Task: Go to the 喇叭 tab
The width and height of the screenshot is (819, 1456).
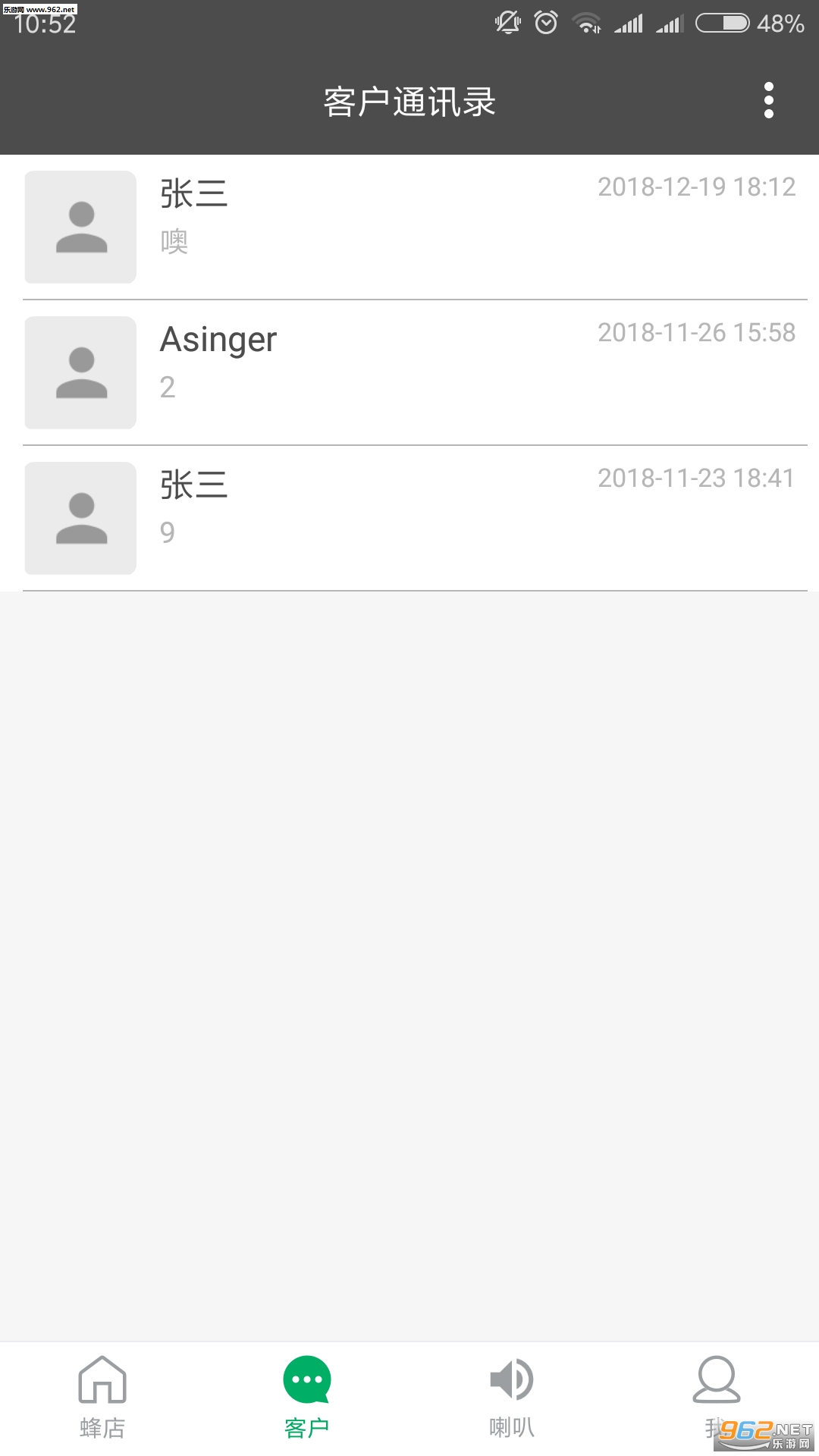Action: (x=512, y=1397)
